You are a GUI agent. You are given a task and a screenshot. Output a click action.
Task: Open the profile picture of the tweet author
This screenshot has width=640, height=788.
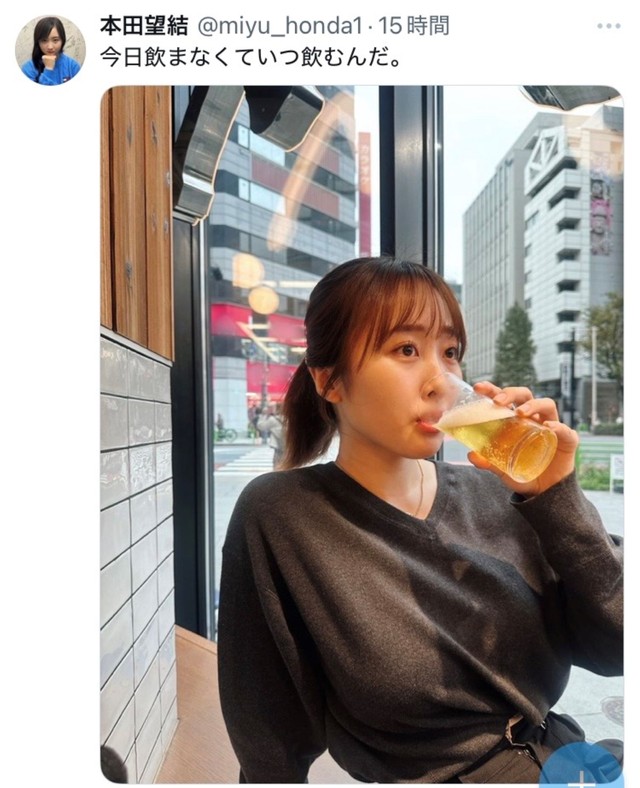[x=50, y=50]
